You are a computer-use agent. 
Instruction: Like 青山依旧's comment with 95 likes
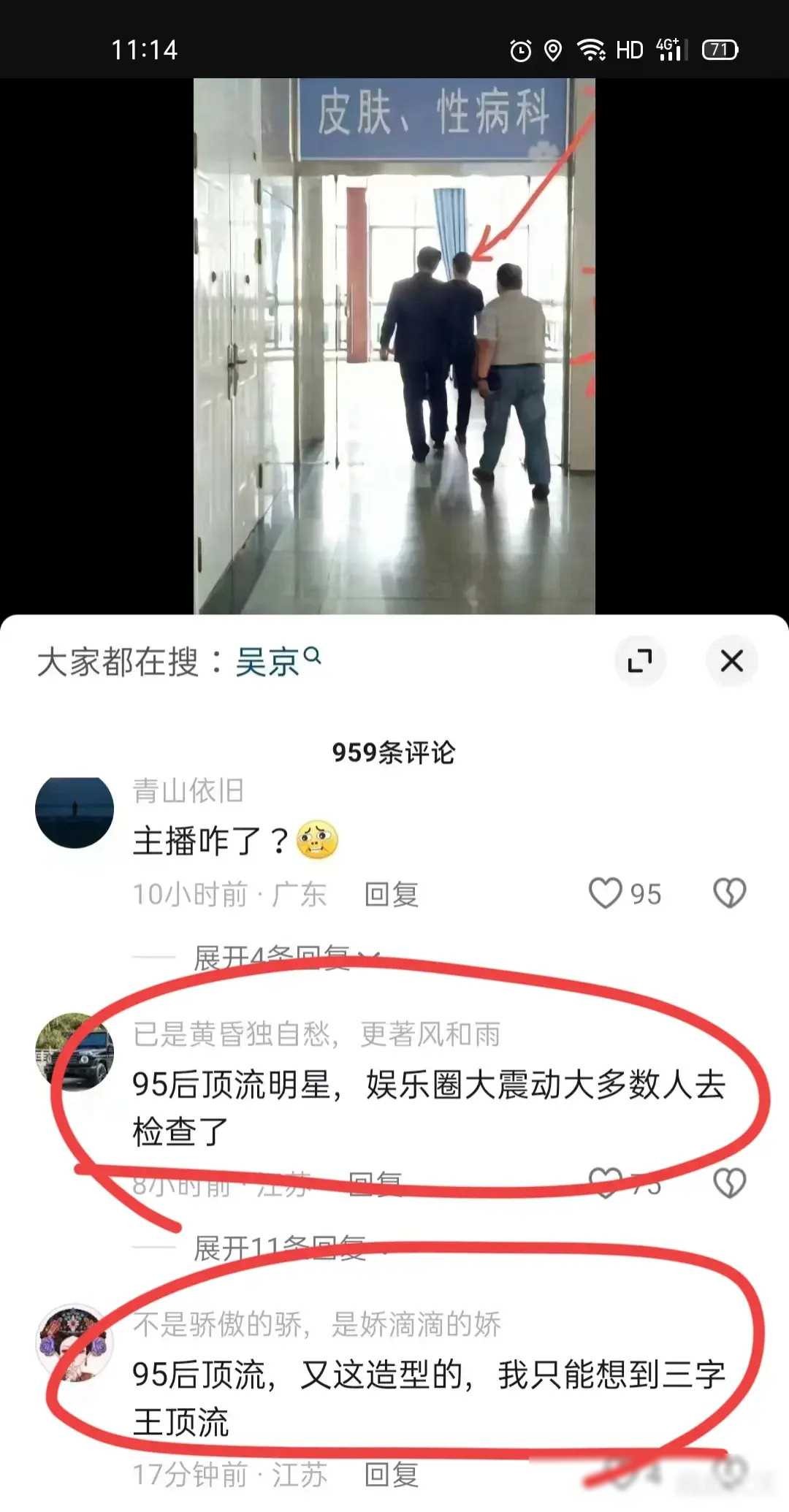pos(606,893)
